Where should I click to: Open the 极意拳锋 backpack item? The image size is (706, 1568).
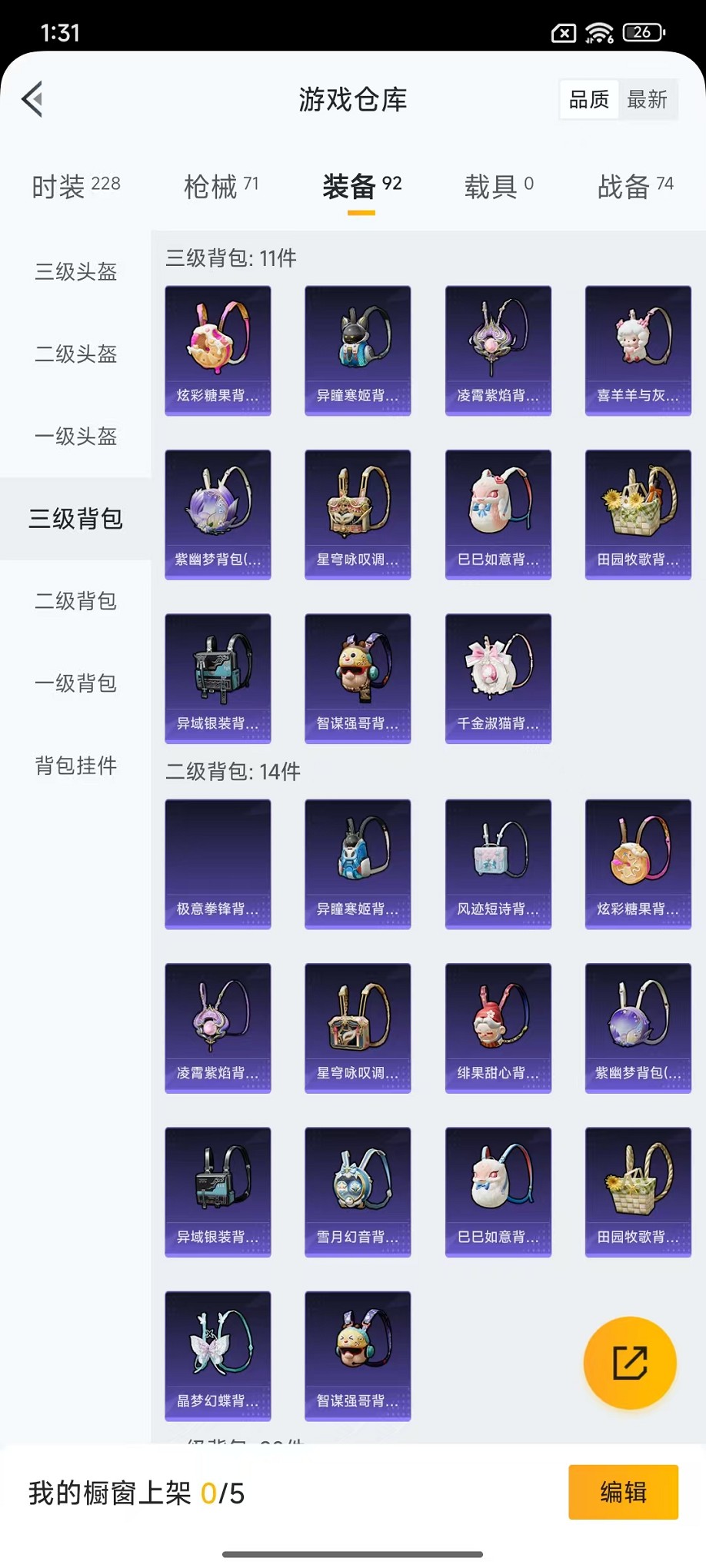tap(218, 864)
